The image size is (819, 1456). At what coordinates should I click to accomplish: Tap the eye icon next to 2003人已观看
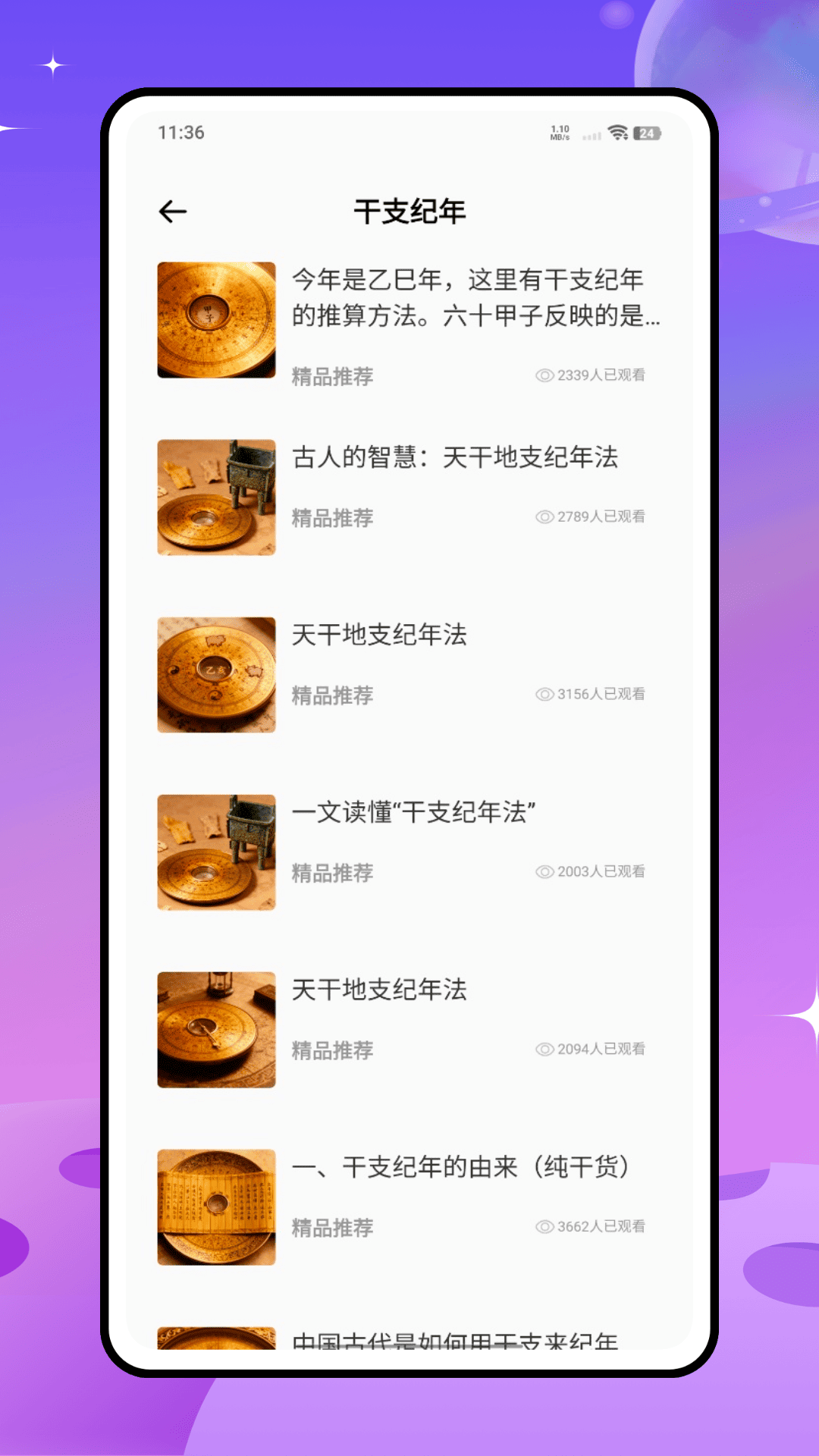[543, 873]
